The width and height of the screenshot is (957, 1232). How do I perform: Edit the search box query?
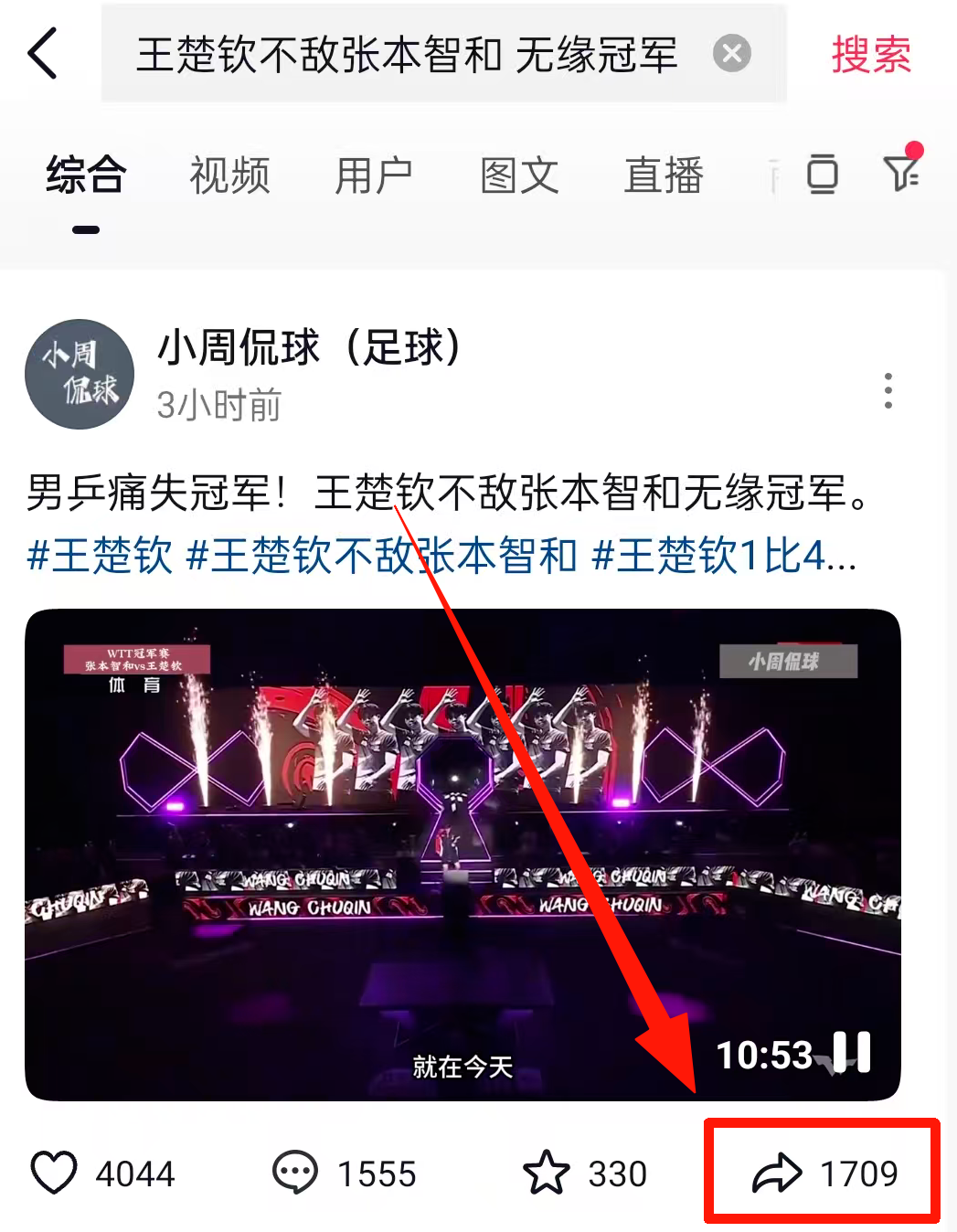pos(407,55)
